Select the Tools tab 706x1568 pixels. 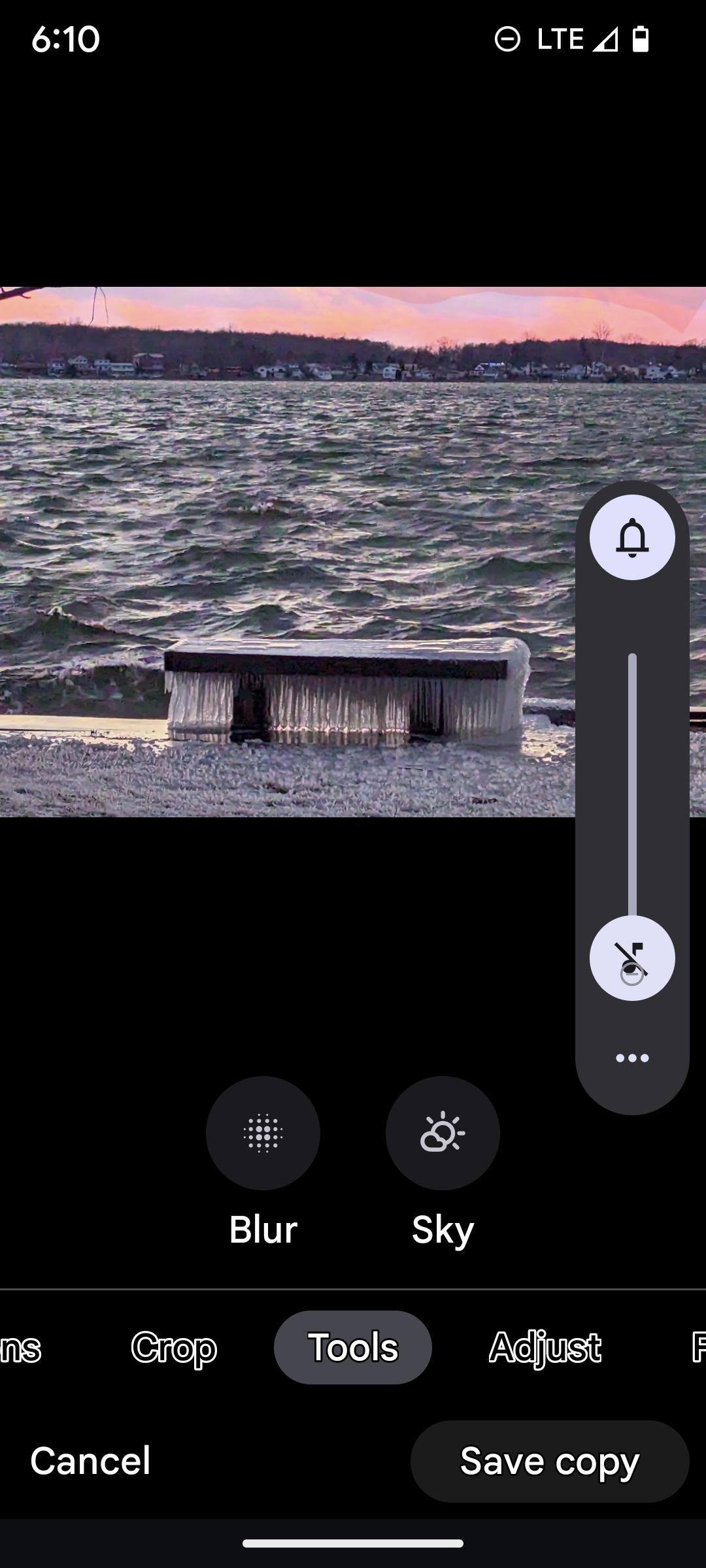coord(353,1347)
